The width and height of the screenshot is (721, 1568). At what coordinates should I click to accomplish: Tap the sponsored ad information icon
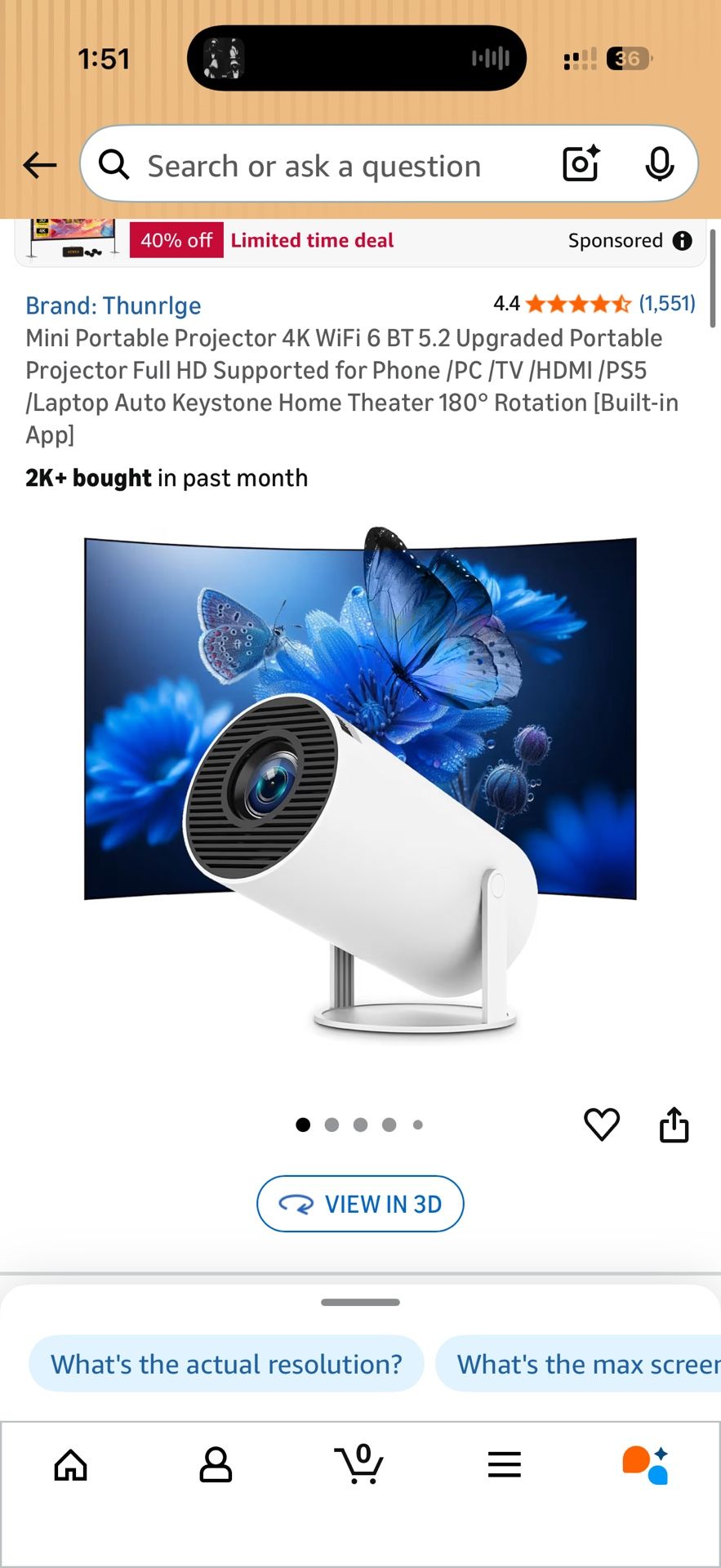click(x=683, y=240)
